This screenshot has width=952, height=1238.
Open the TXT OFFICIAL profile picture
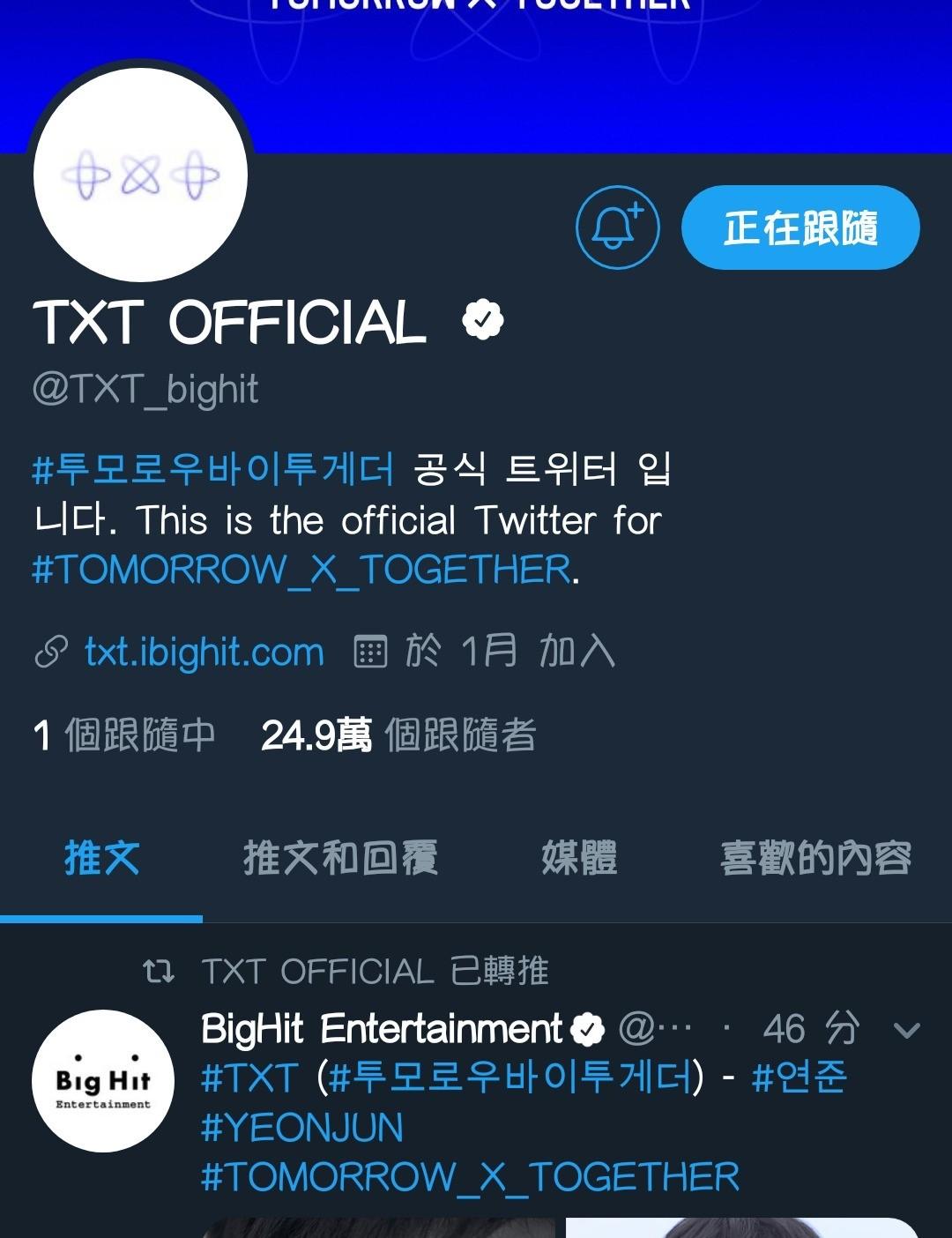pyautogui.click(x=141, y=175)
